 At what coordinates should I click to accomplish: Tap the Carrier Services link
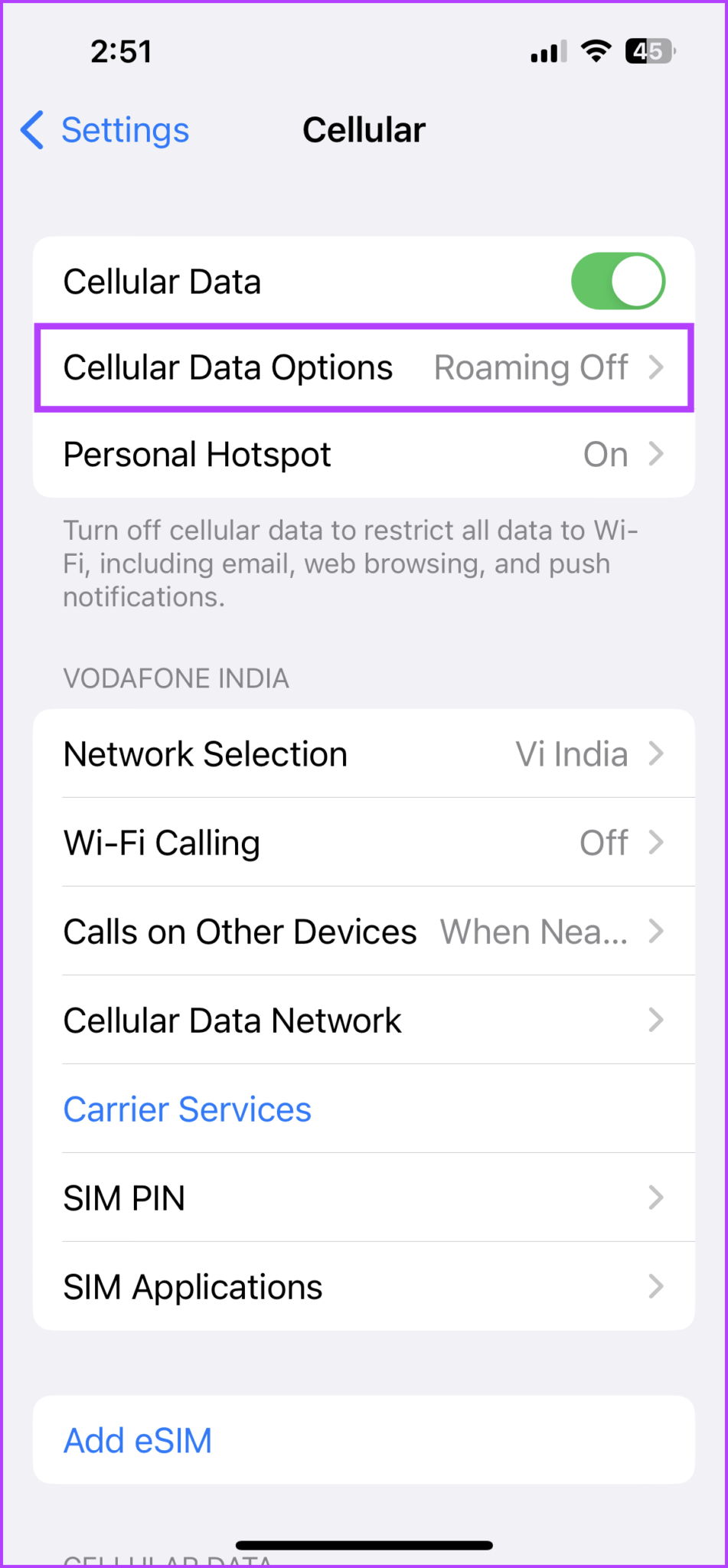(x=187, y=1109)
